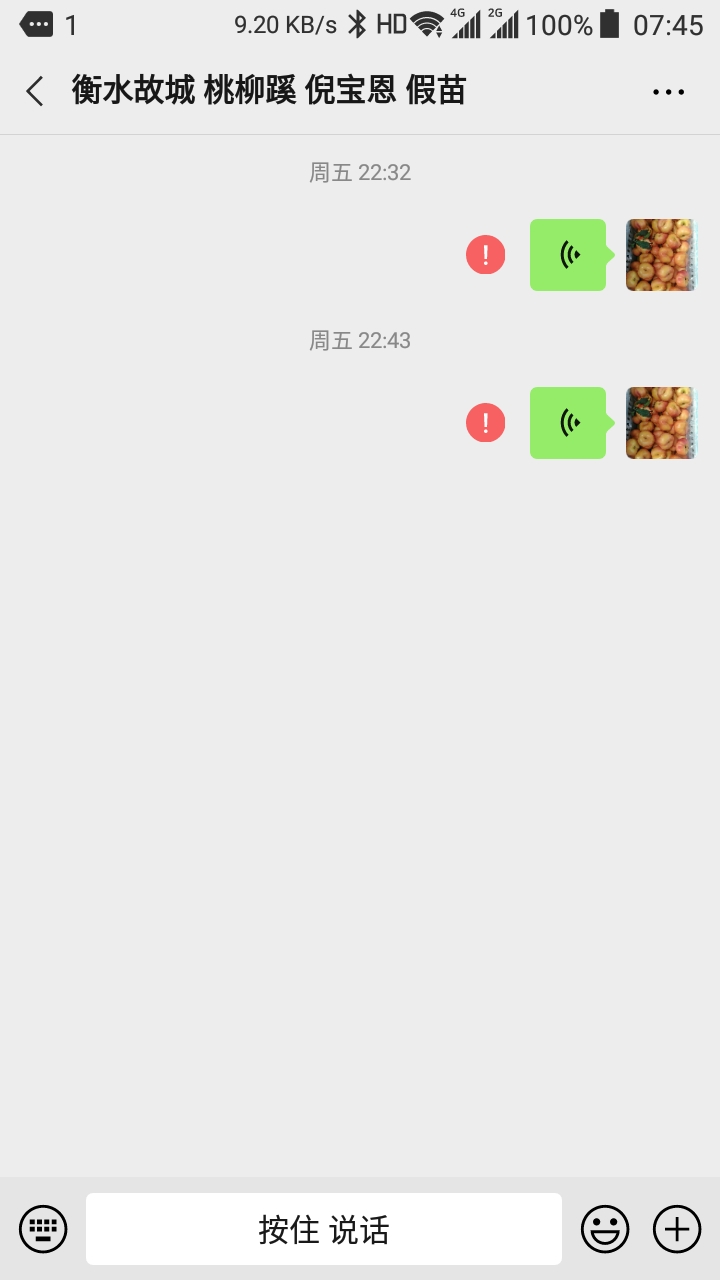This screenshot has width=720, height=1280.
Task: Tap the failed-send alert by the 22:32 message
Action: [486, 255]
